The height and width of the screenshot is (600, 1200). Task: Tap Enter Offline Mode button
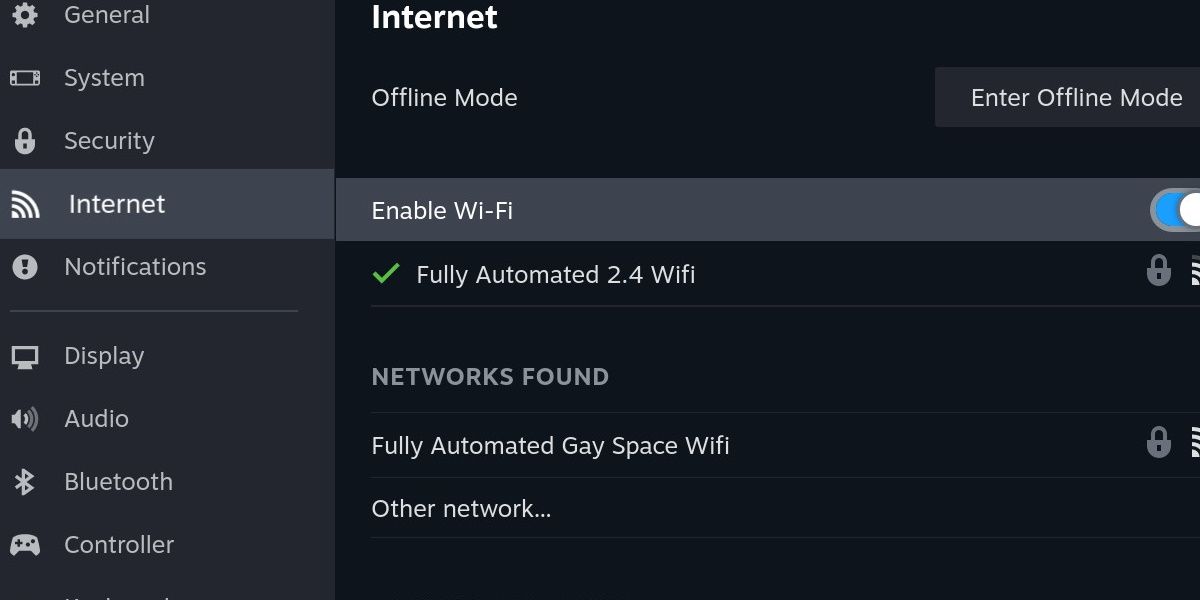pos(1074,98)
